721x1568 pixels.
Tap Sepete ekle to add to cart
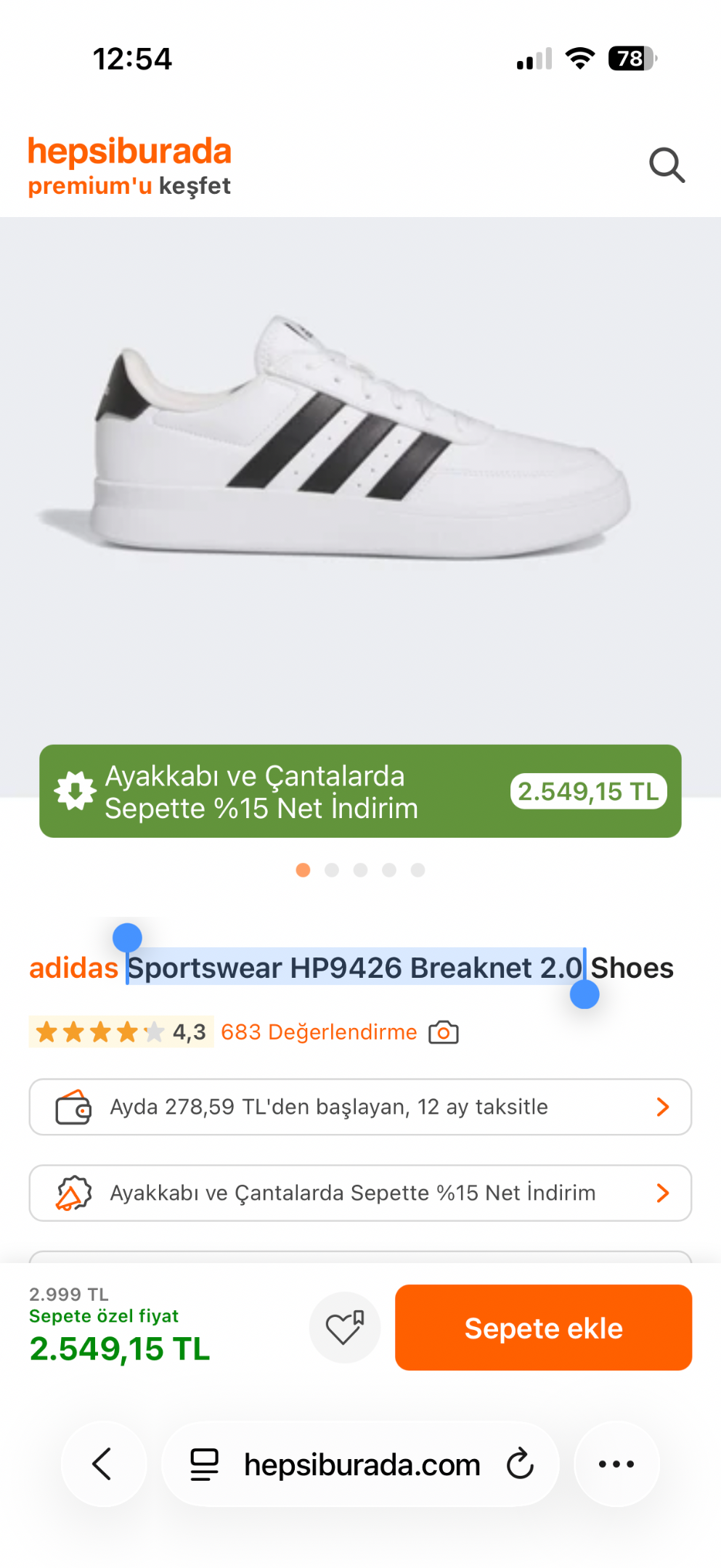pyautogui.click(x=543, y=1328)
